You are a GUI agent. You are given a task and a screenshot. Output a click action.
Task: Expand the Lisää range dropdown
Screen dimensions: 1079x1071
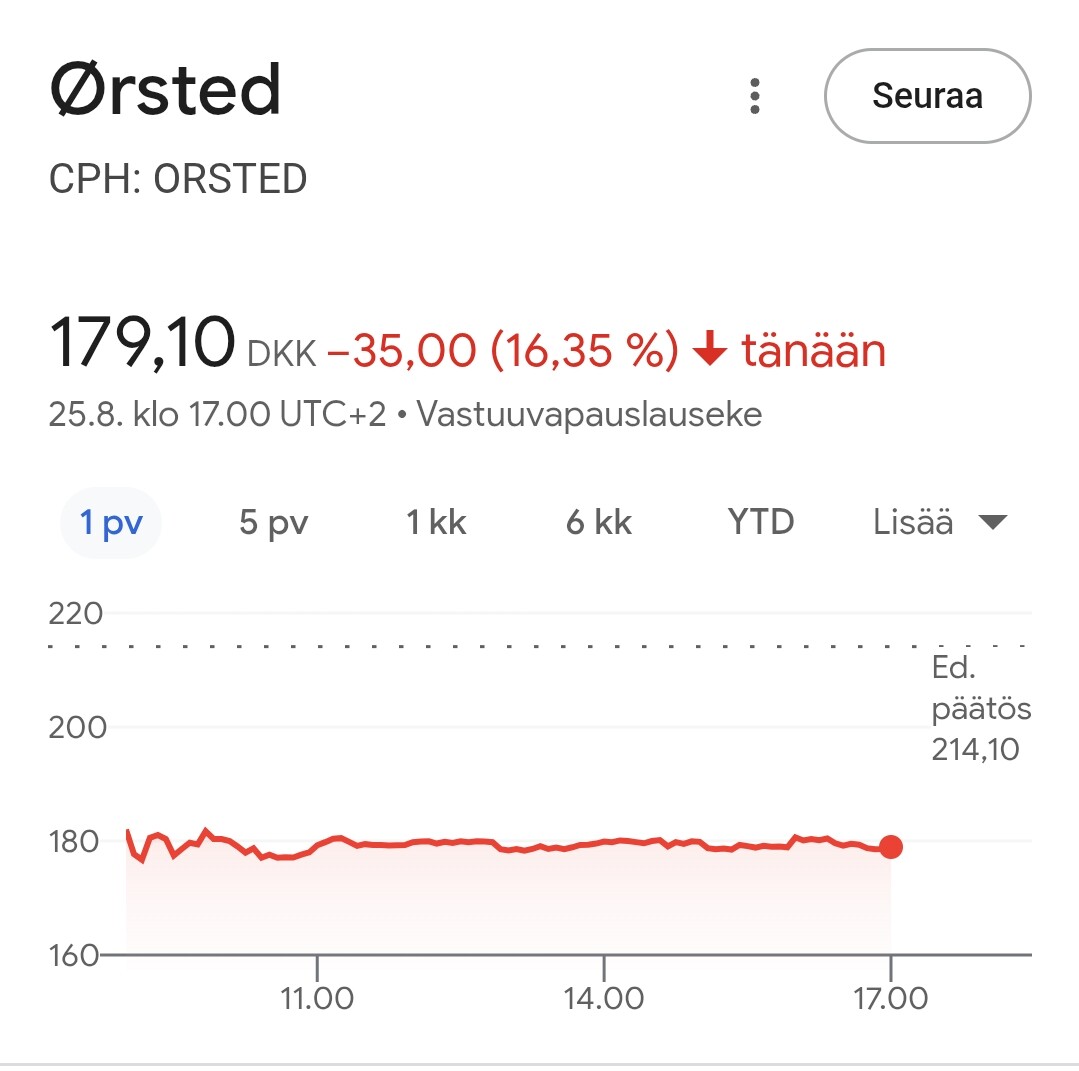point(939,522)
